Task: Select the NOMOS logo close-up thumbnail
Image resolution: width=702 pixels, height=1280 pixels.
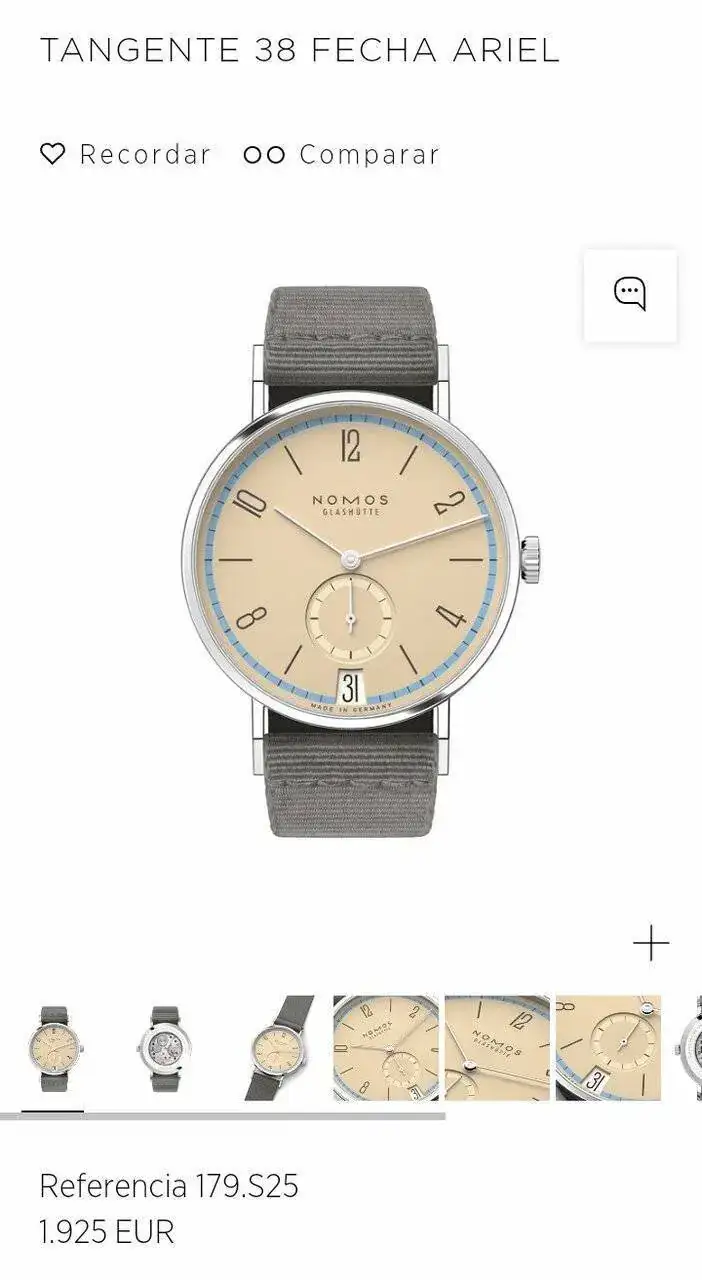Action: tap(497, 1048)
